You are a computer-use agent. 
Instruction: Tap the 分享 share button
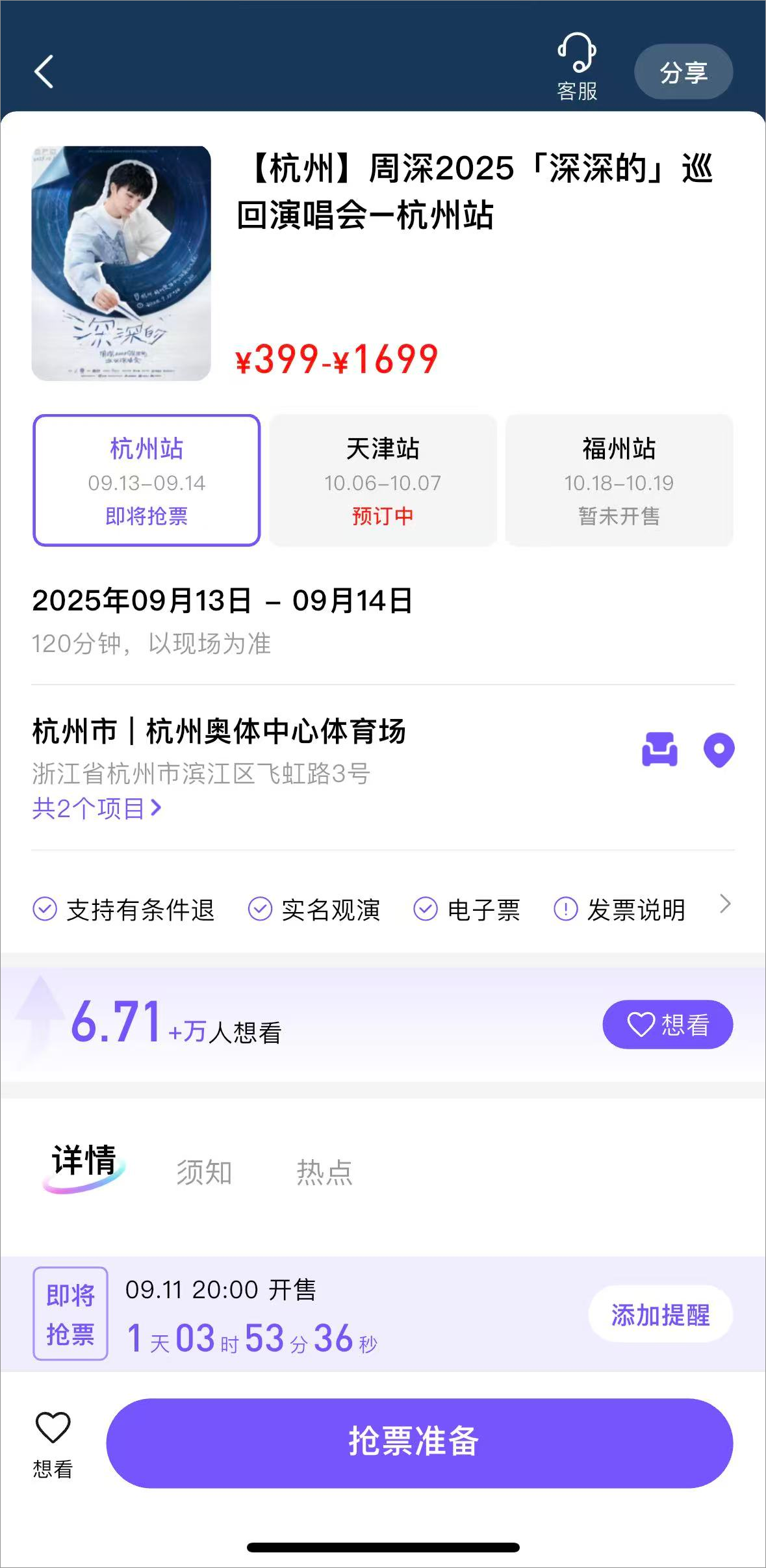tap(683, 72)
